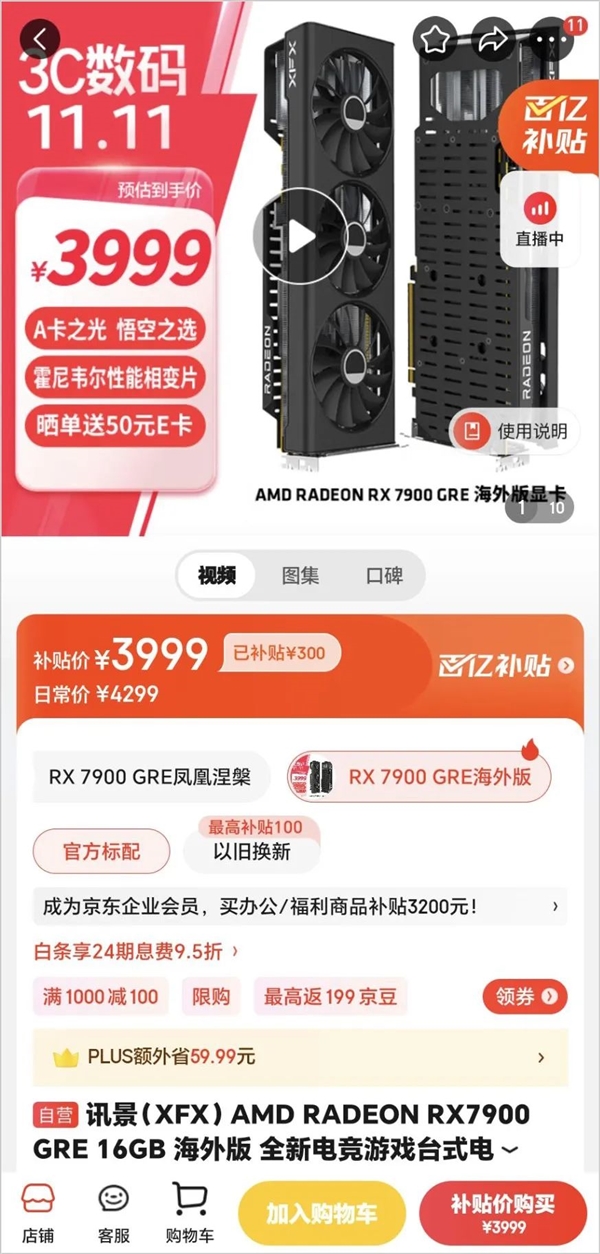Open the 亿补贴 subsidy details
Screen dimensions: 600x1254
506,665
